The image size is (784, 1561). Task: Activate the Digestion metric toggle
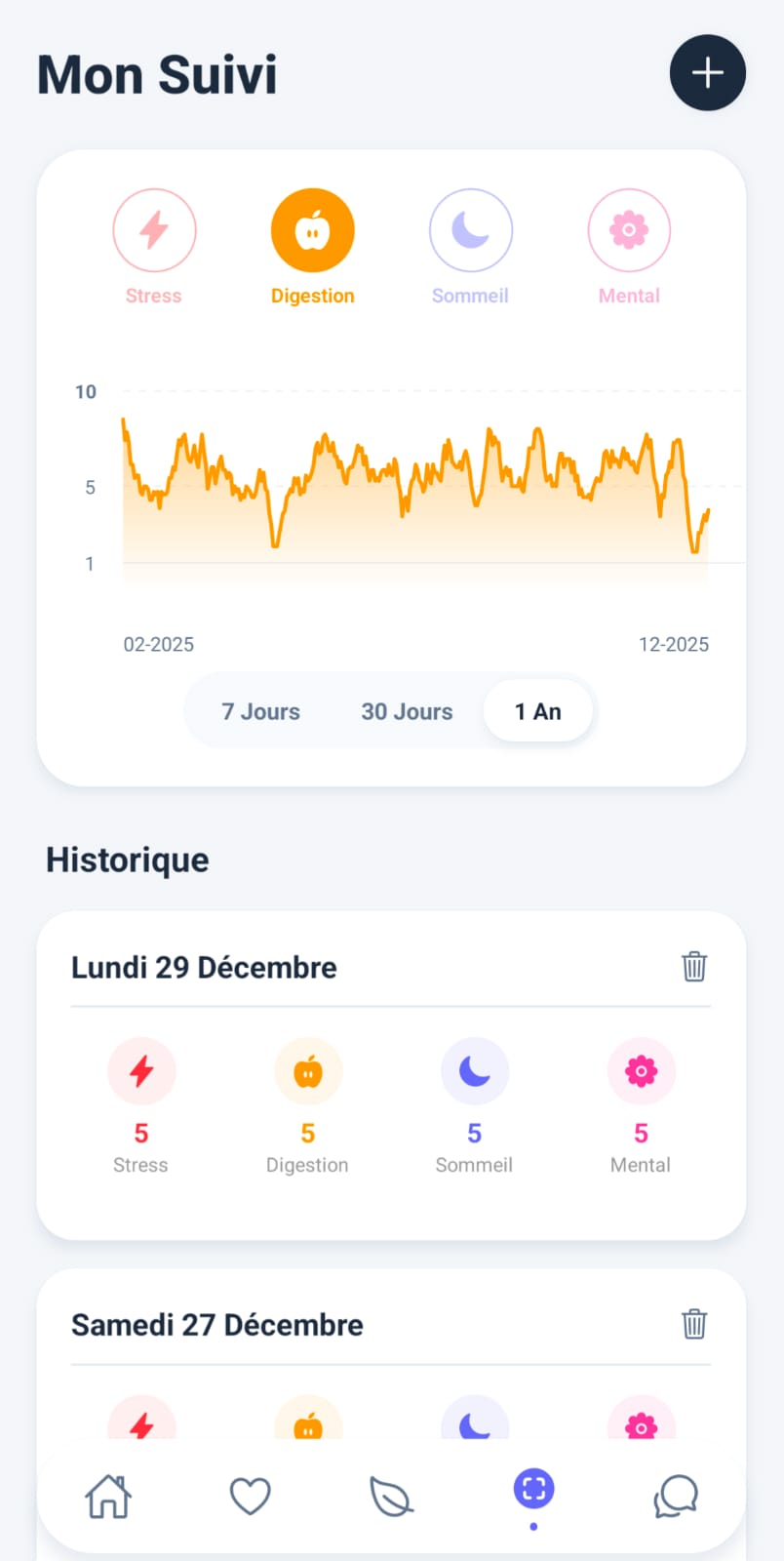tap(312, 229)
